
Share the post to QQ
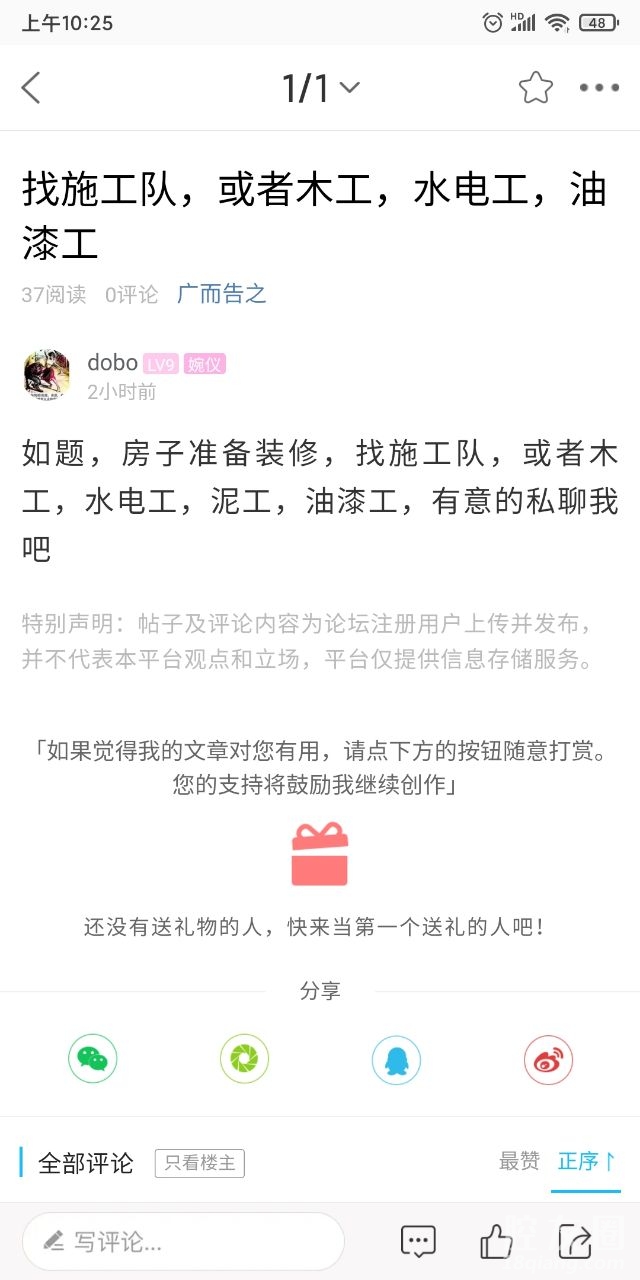click(396, 1059)
